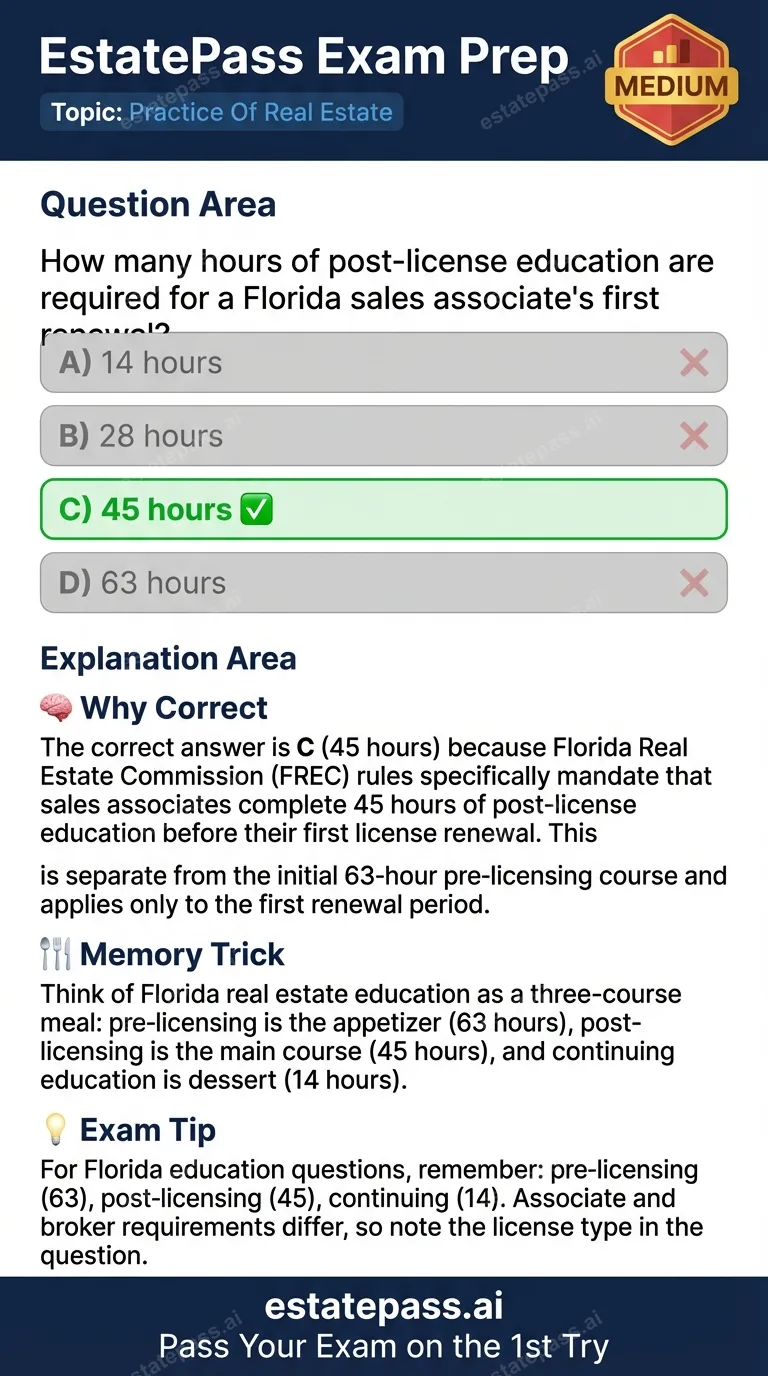Click the EstatePass Exam Prep title
Image resolution: width=768 pixels, height=1376 pixels.
point(303,55)
